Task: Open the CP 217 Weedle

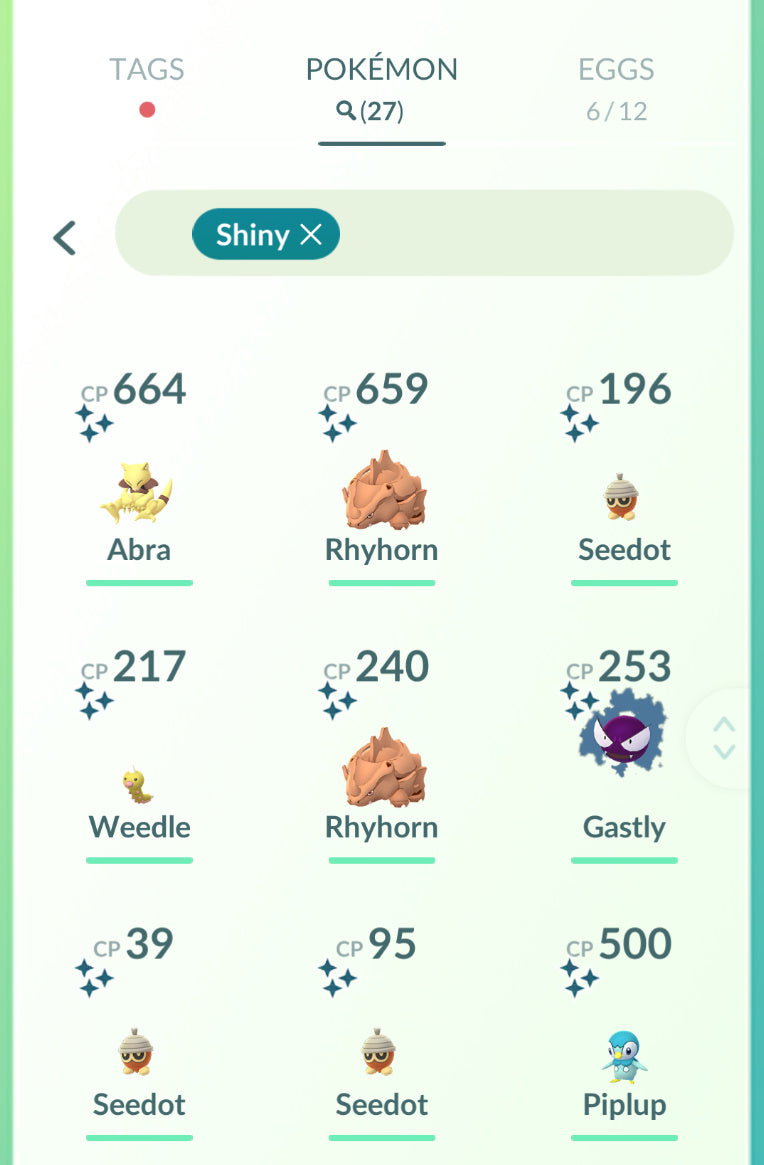Action: coord(138,787)
